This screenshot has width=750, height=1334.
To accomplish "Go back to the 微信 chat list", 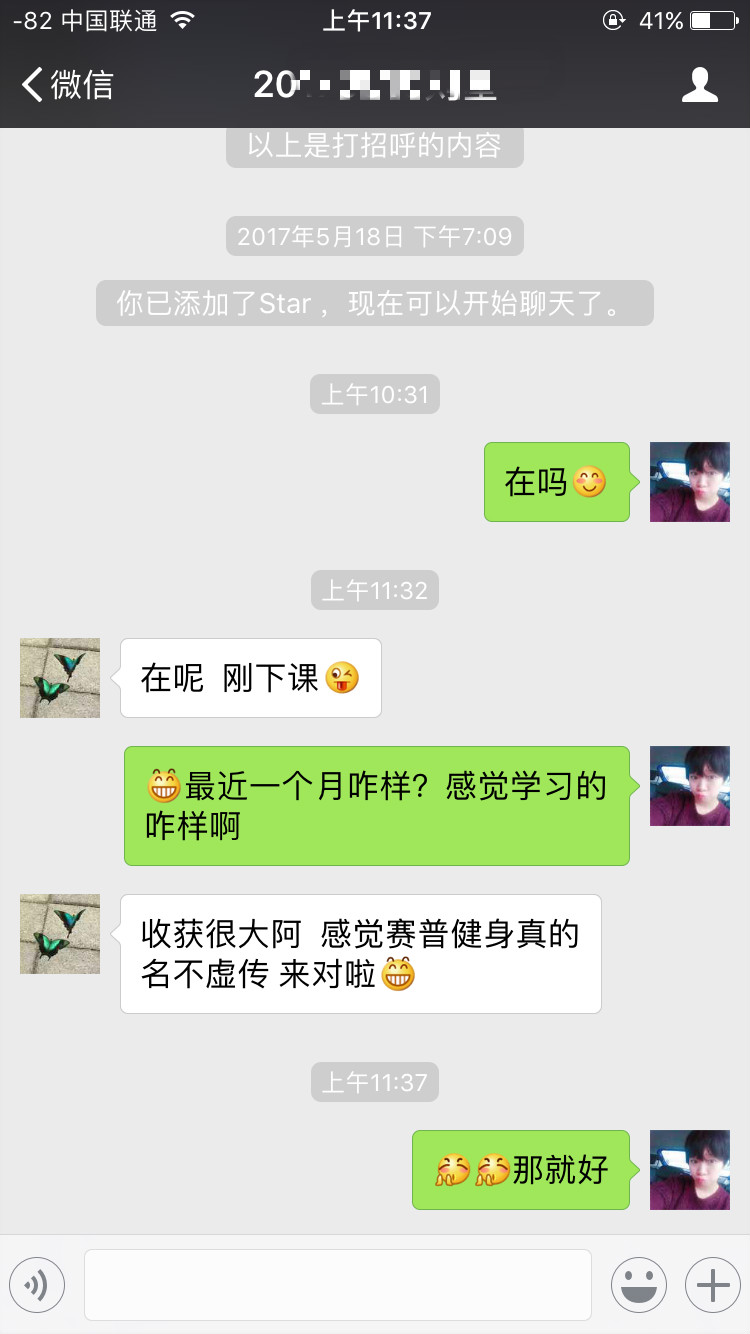I will tap(68, 85).
